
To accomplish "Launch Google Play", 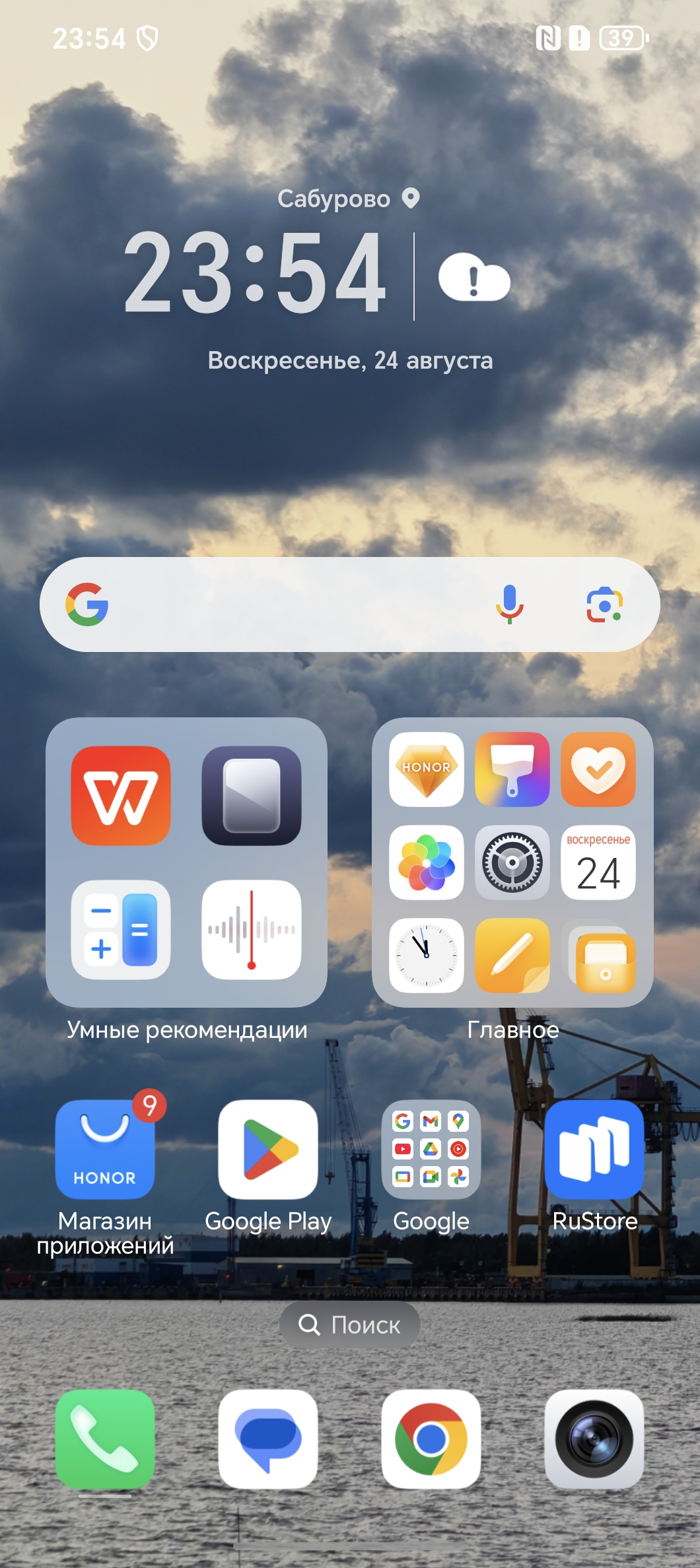I will pyautogui.click(x=268, y=1150).
